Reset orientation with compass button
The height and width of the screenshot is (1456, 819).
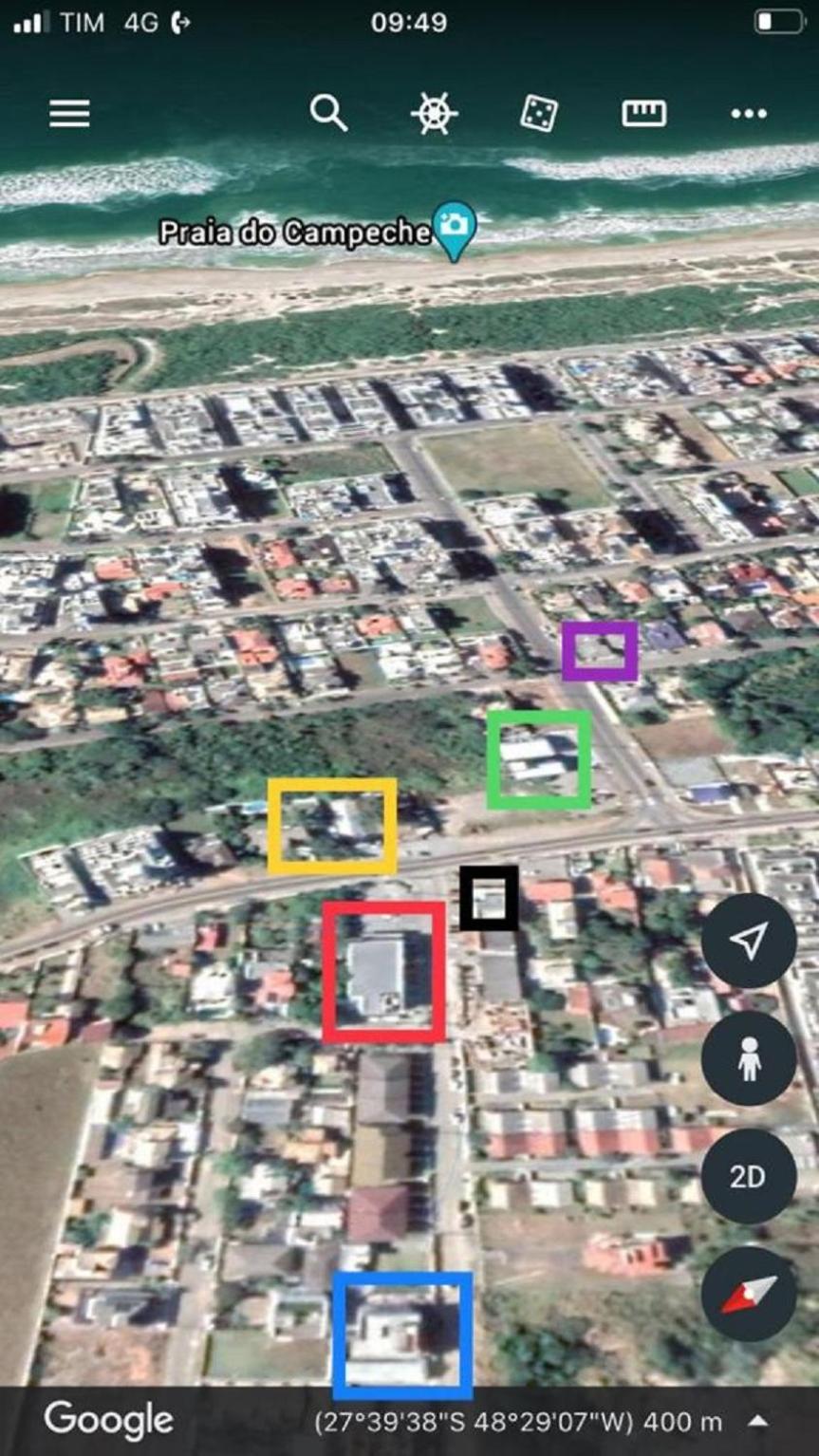point(749,1294)
